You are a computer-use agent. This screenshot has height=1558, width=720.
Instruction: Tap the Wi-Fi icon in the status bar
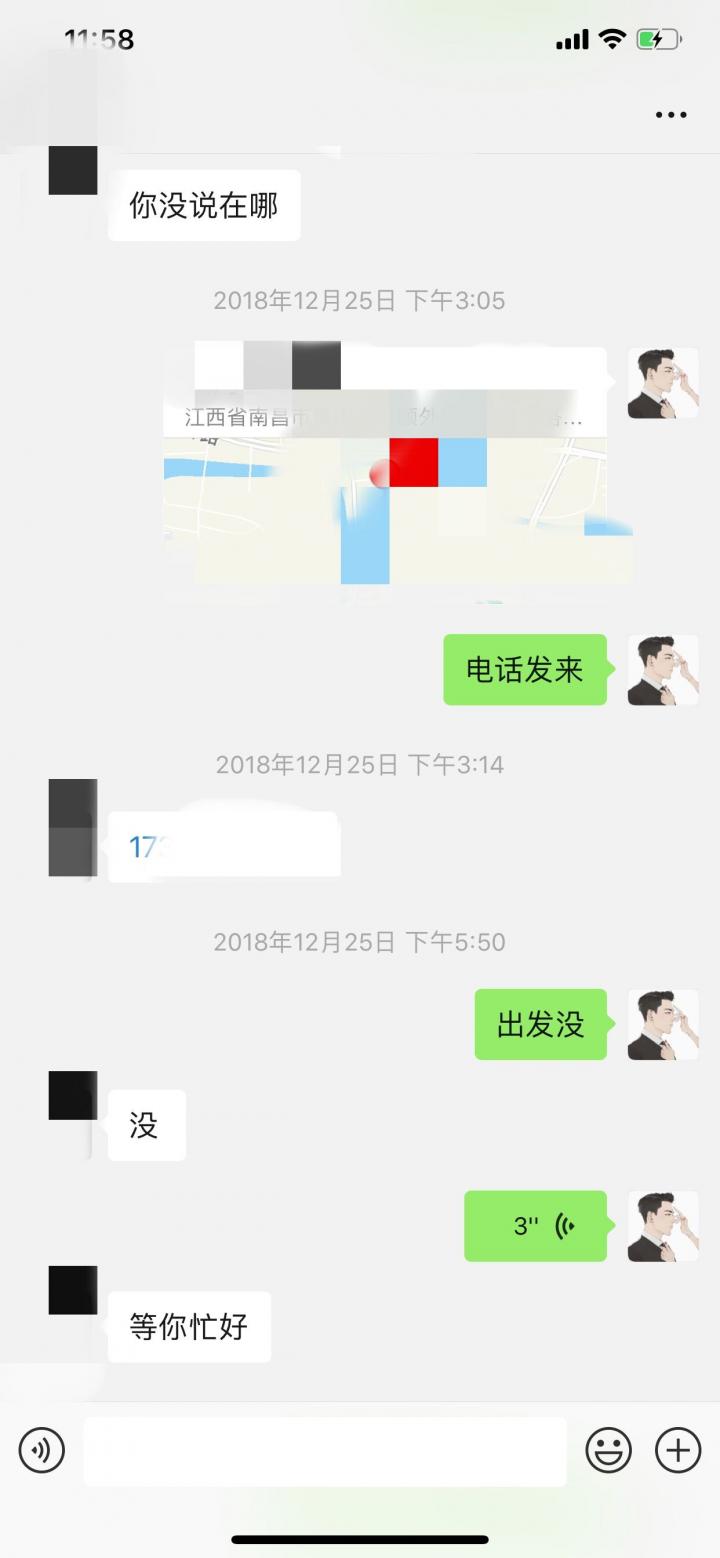pyautogui.click(x=613, y=39)
